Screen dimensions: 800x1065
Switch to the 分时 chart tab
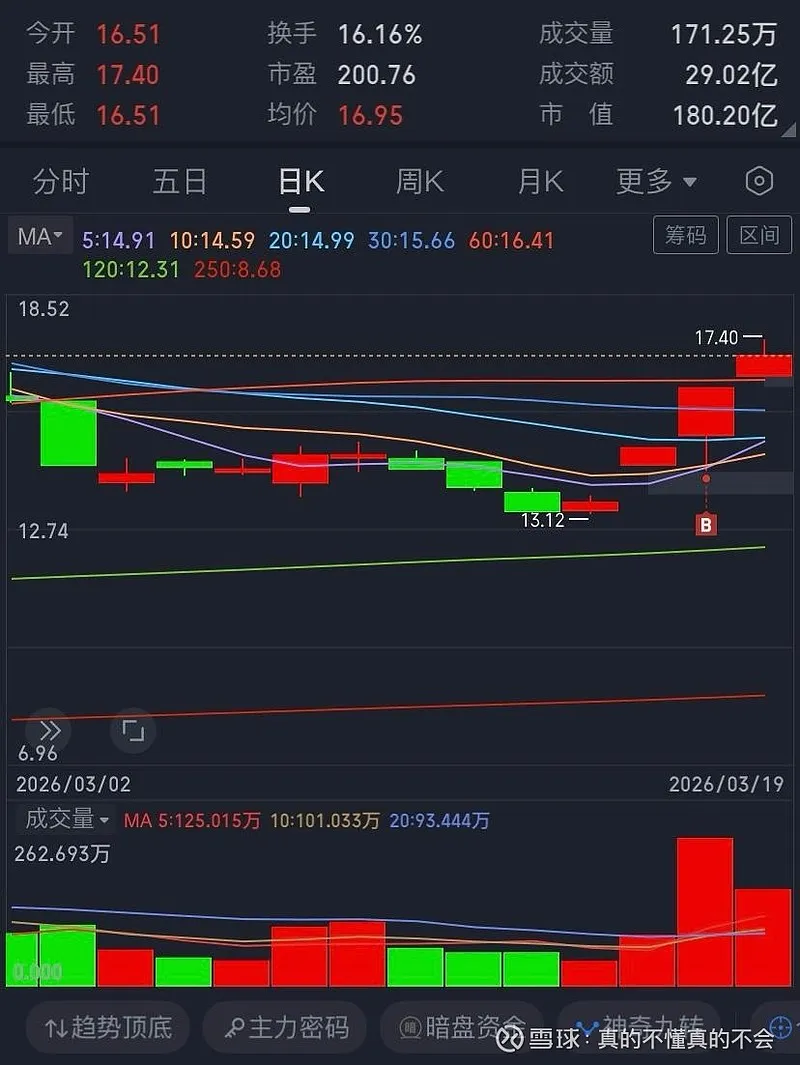click(x=60, y=182)
